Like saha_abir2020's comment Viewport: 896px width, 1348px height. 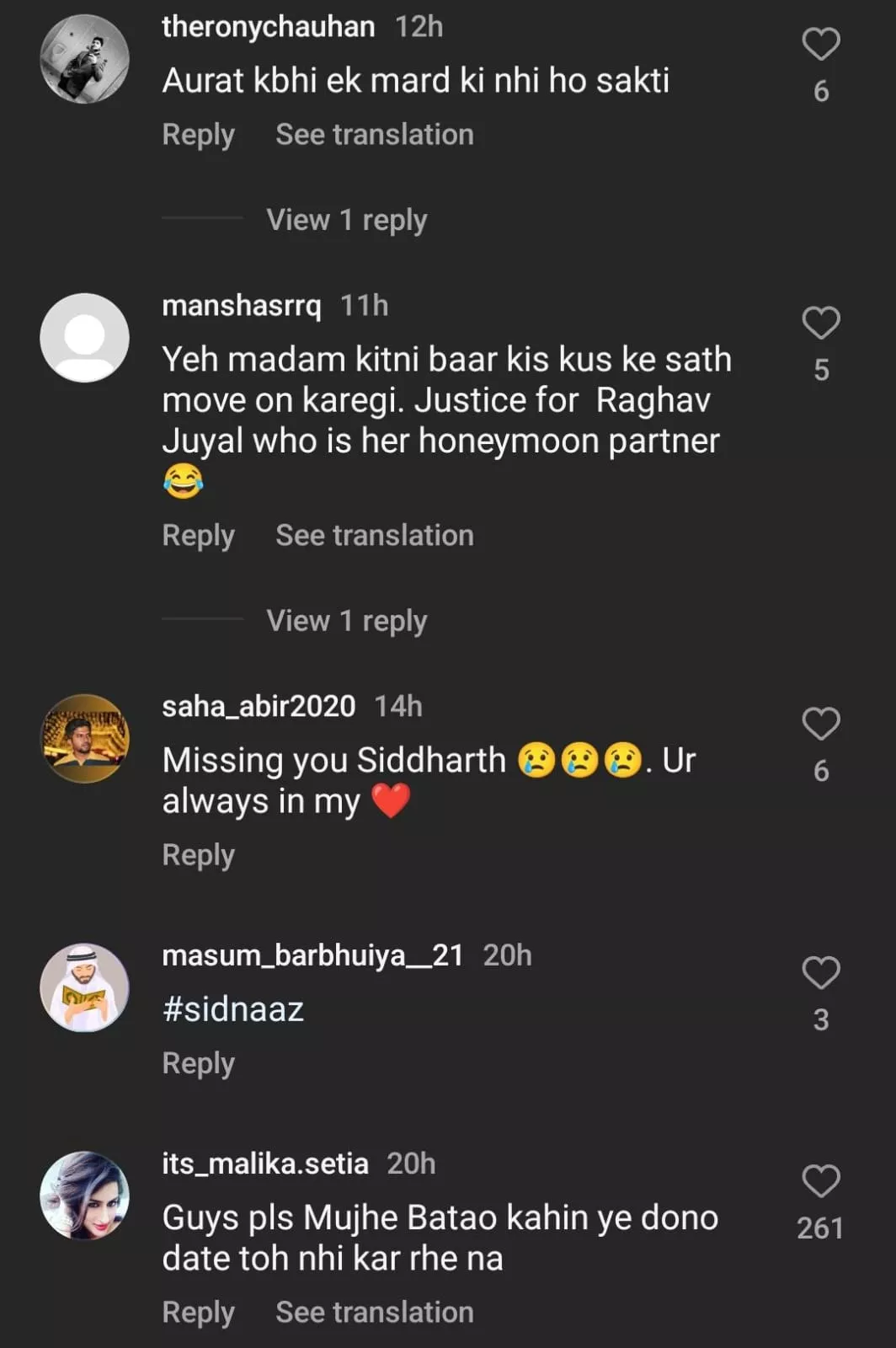820,725
